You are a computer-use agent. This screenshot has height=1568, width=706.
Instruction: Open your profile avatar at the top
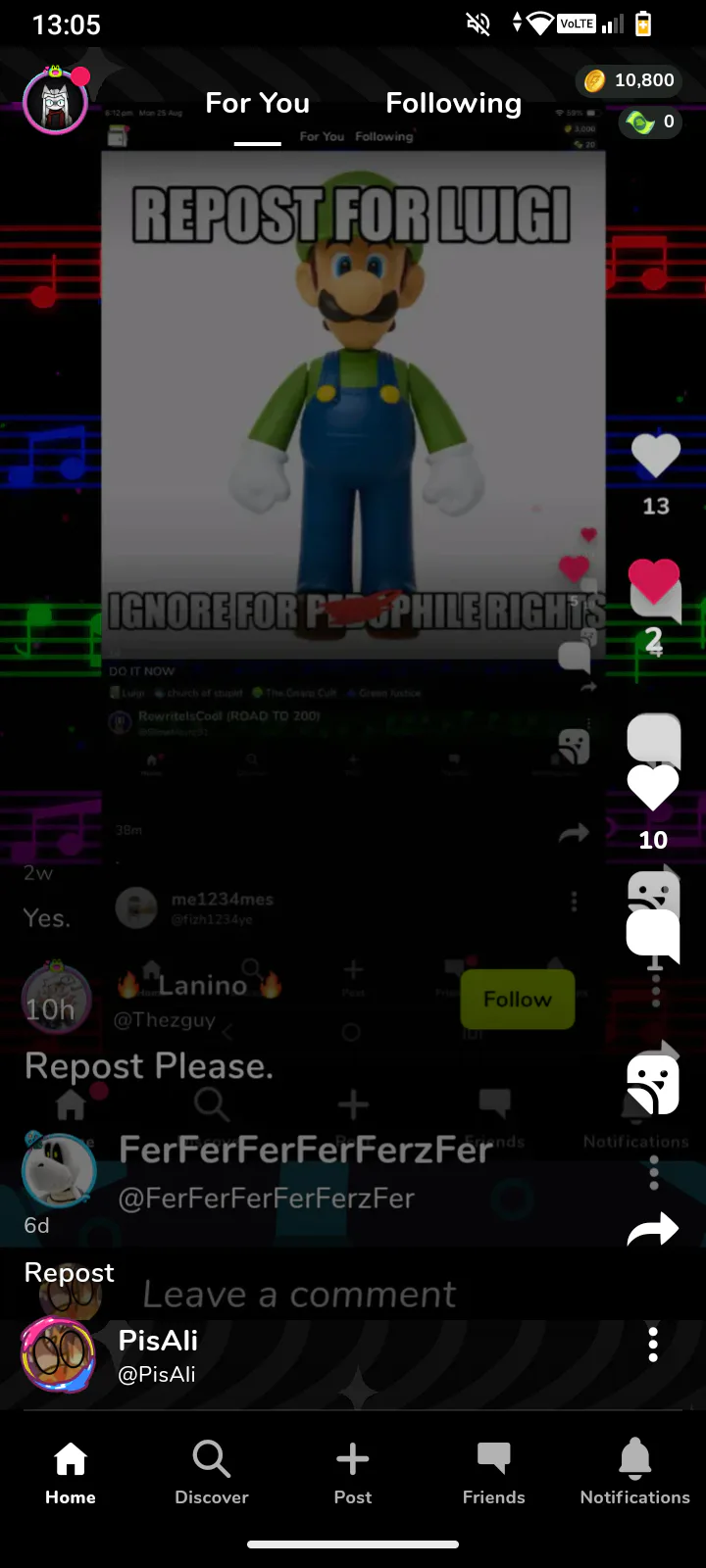pyautogui.click(x=56, y=101)
